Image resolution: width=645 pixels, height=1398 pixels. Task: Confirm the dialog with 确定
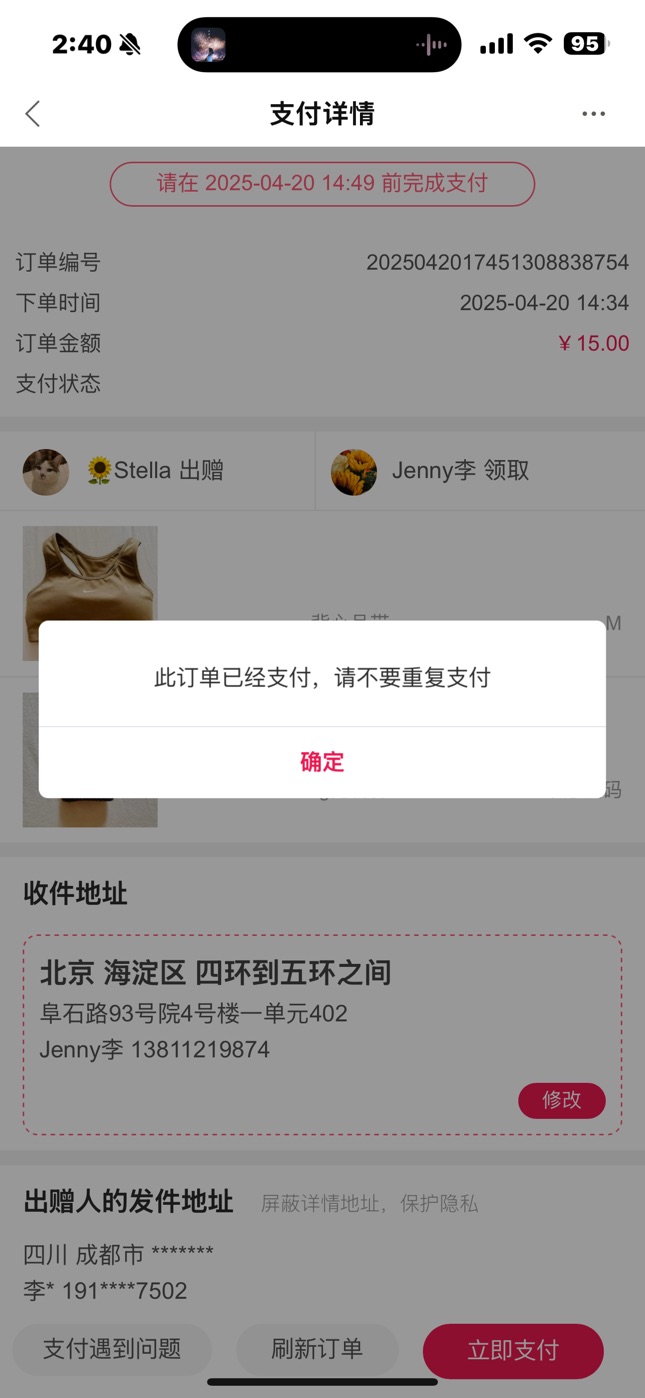point(322,762)
